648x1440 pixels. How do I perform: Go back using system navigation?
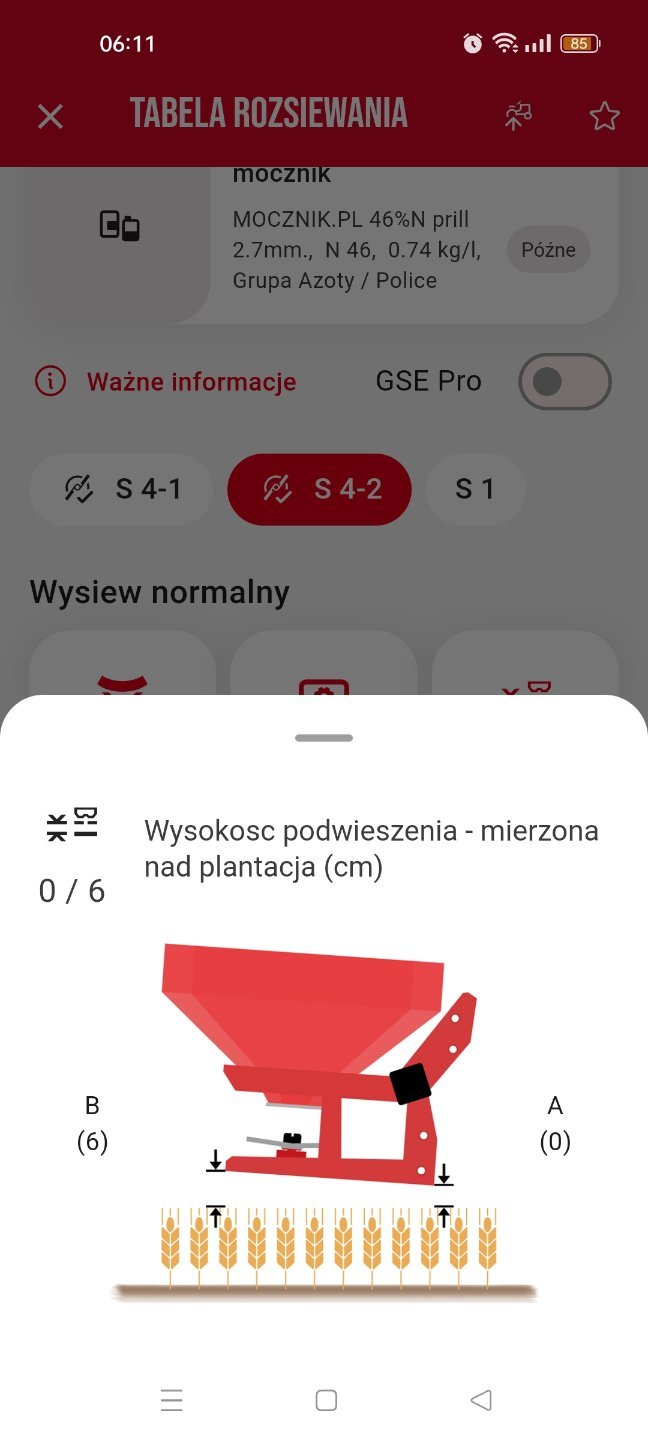(x=481, y=1400)
